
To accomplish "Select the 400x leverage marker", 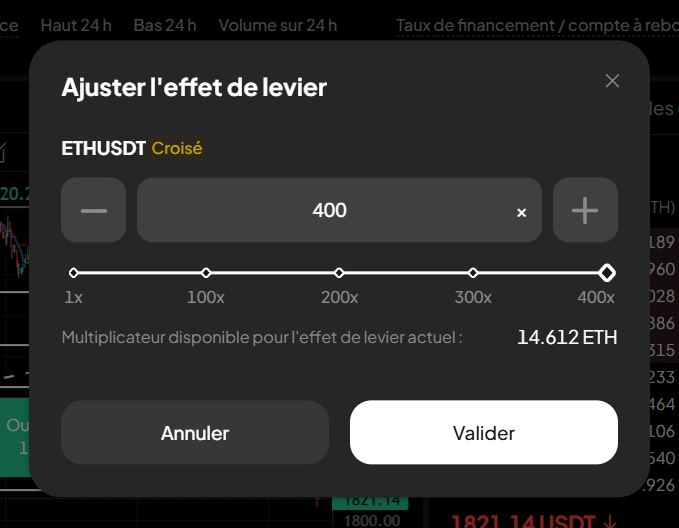I will pos(606,273).
